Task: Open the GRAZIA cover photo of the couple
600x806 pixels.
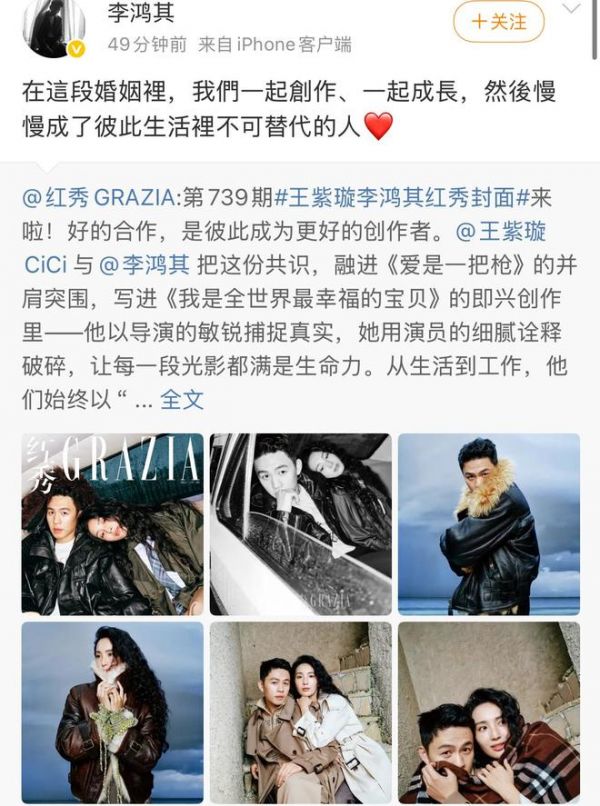Action: click(x=112, y=524)
